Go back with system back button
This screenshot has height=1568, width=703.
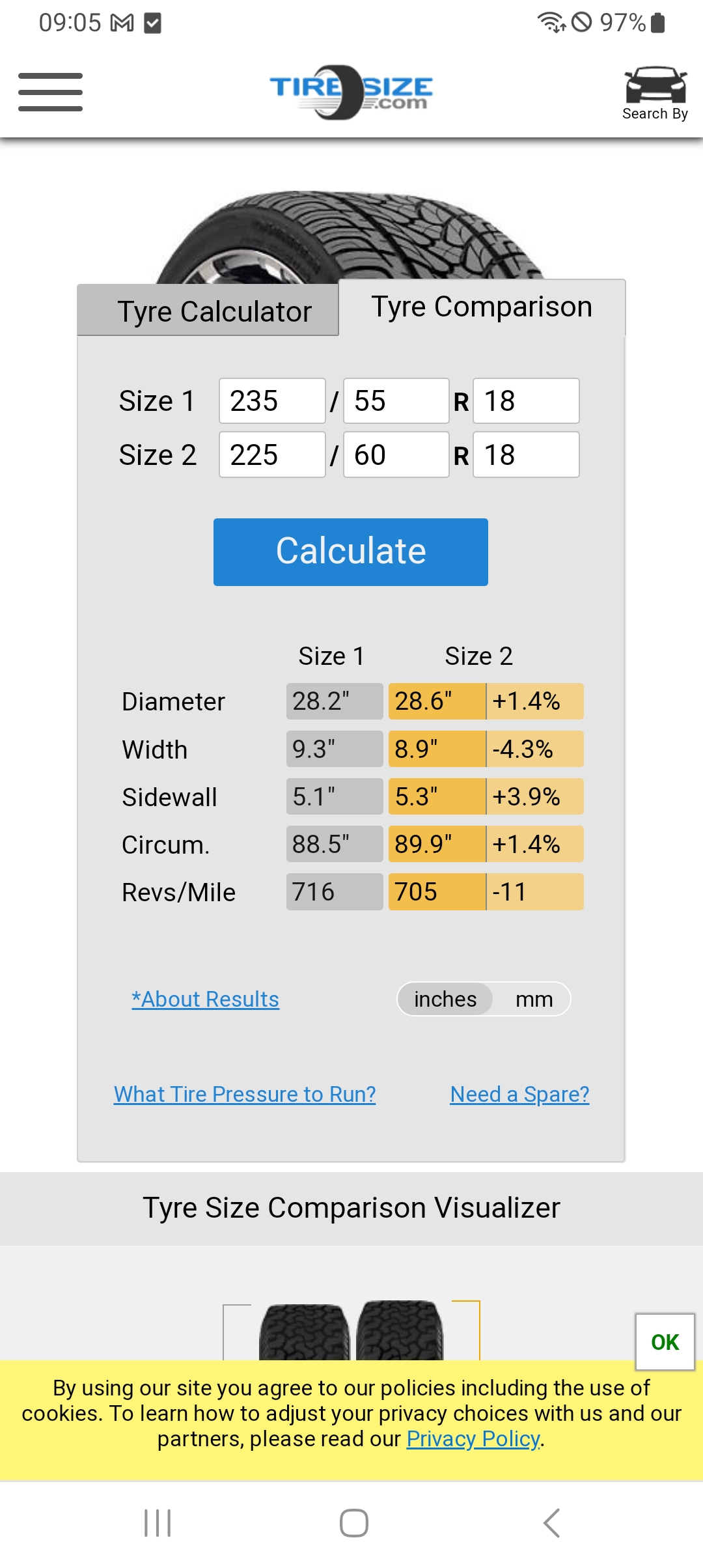(551, 1523)
